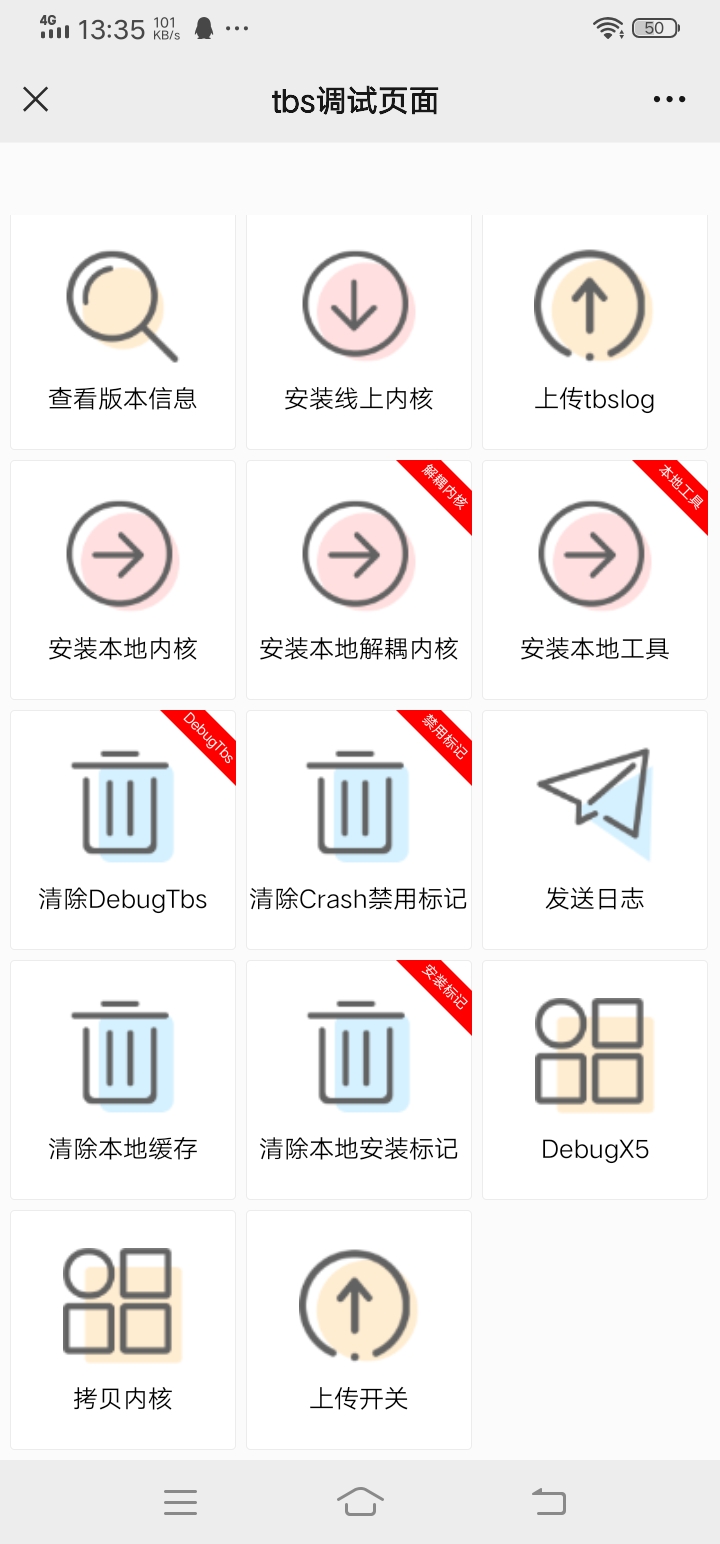Open the three-dot overflow menu
This screenshot has width=720, height=1544.
(669, 100)
